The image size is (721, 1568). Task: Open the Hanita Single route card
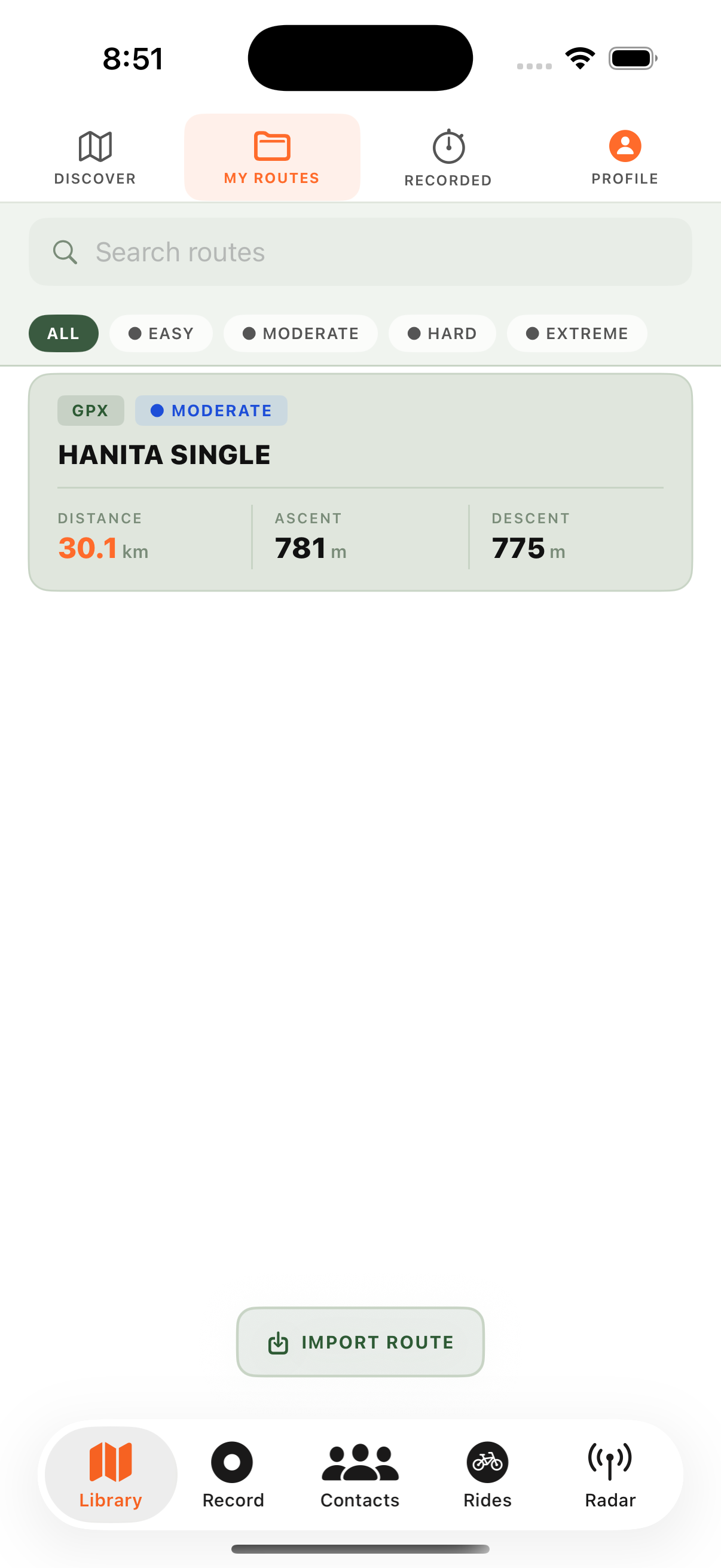pos(360,481)
